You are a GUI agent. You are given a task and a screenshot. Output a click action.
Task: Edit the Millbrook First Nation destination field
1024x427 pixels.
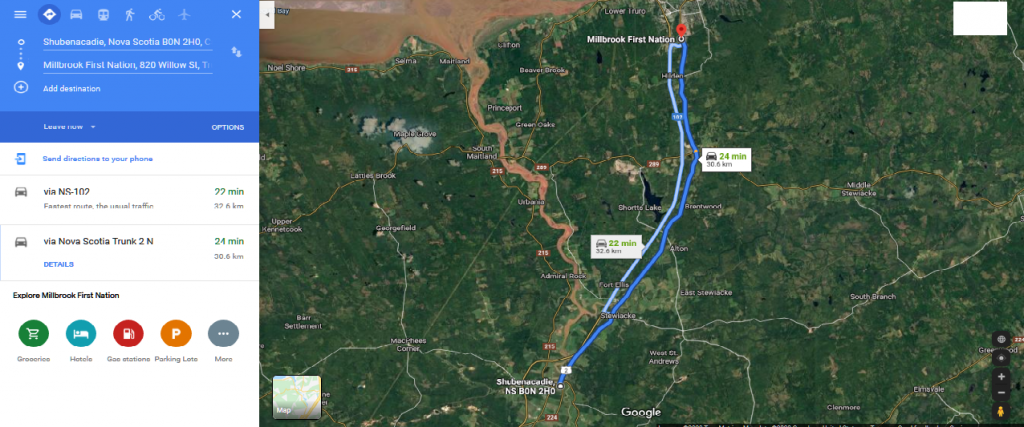click(125, 65)
